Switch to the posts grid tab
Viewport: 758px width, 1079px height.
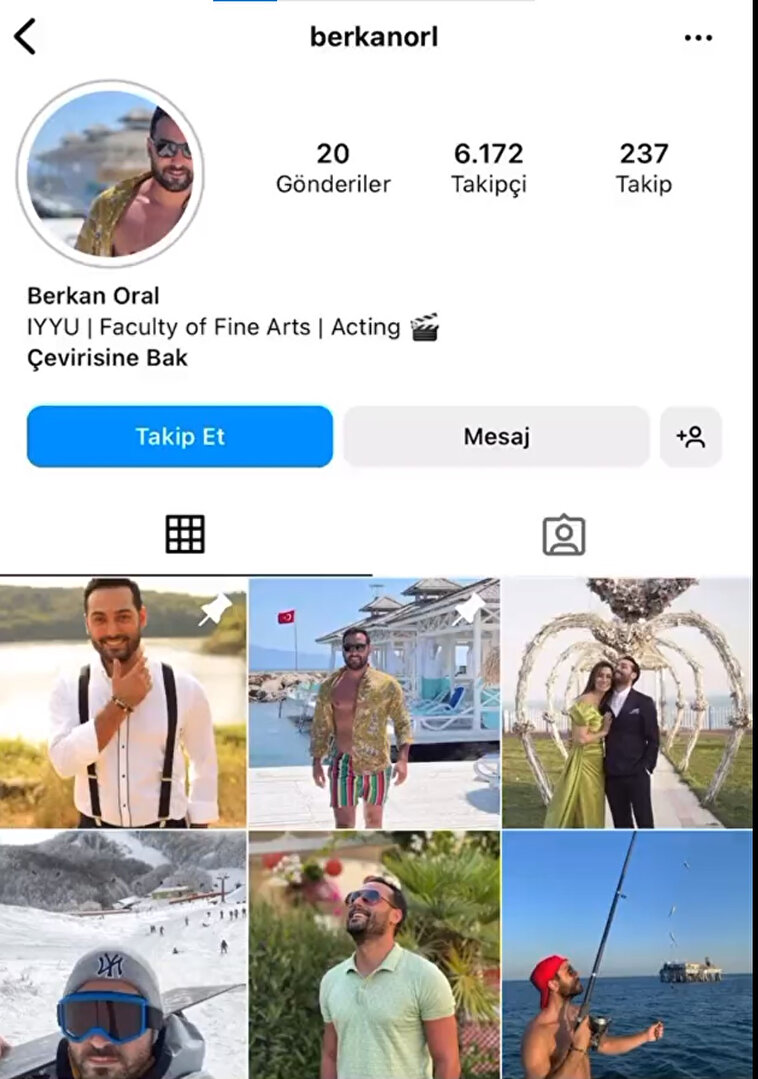pyautogui.click(x=185, y=535)
